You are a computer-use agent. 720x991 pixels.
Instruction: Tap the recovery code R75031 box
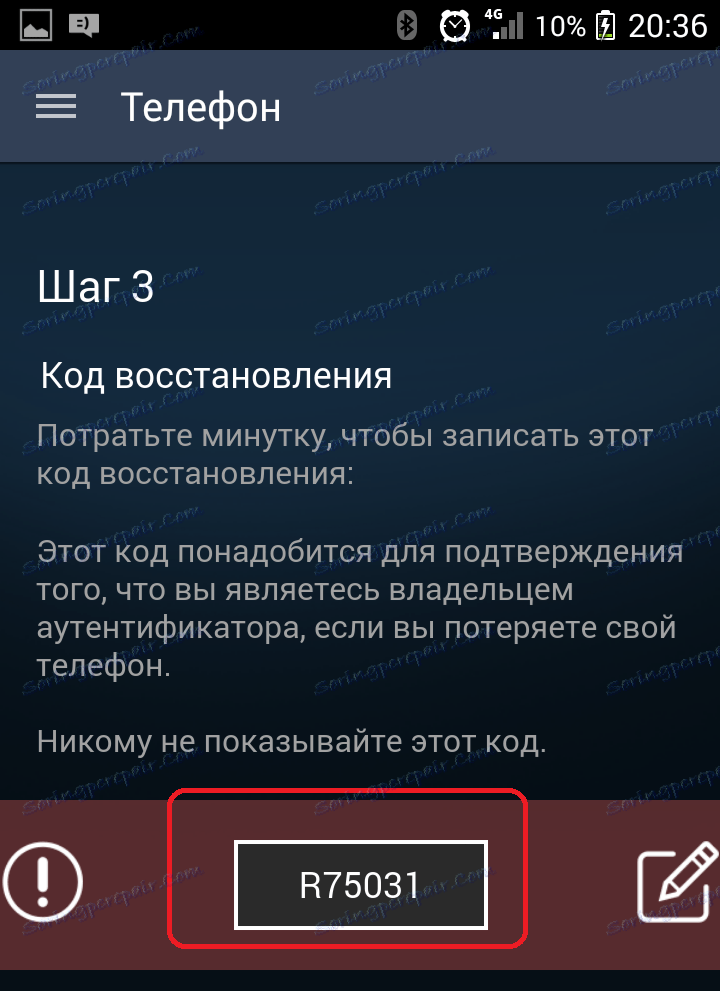(x=360, y=884)
